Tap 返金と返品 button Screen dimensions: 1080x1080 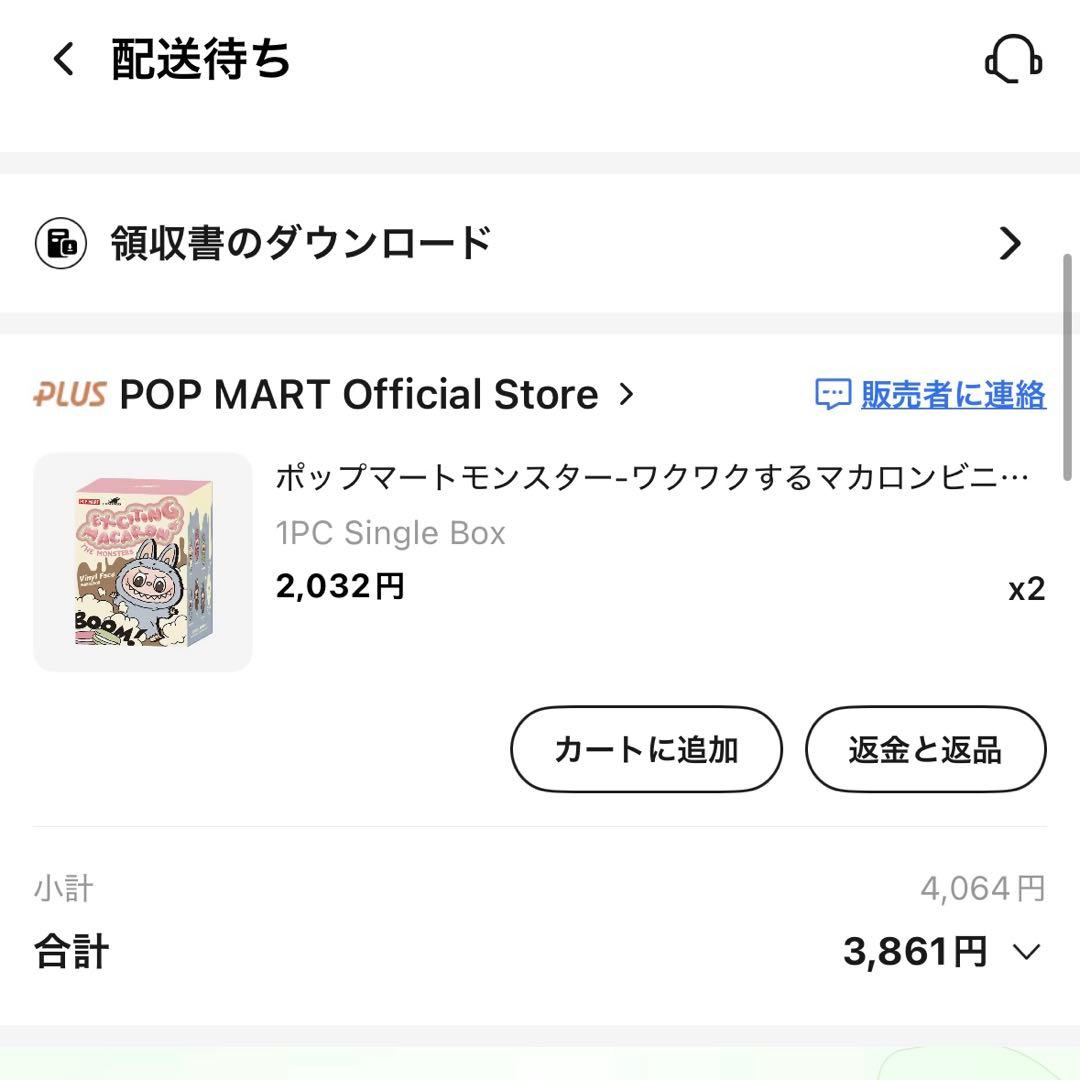coord(925,749)
